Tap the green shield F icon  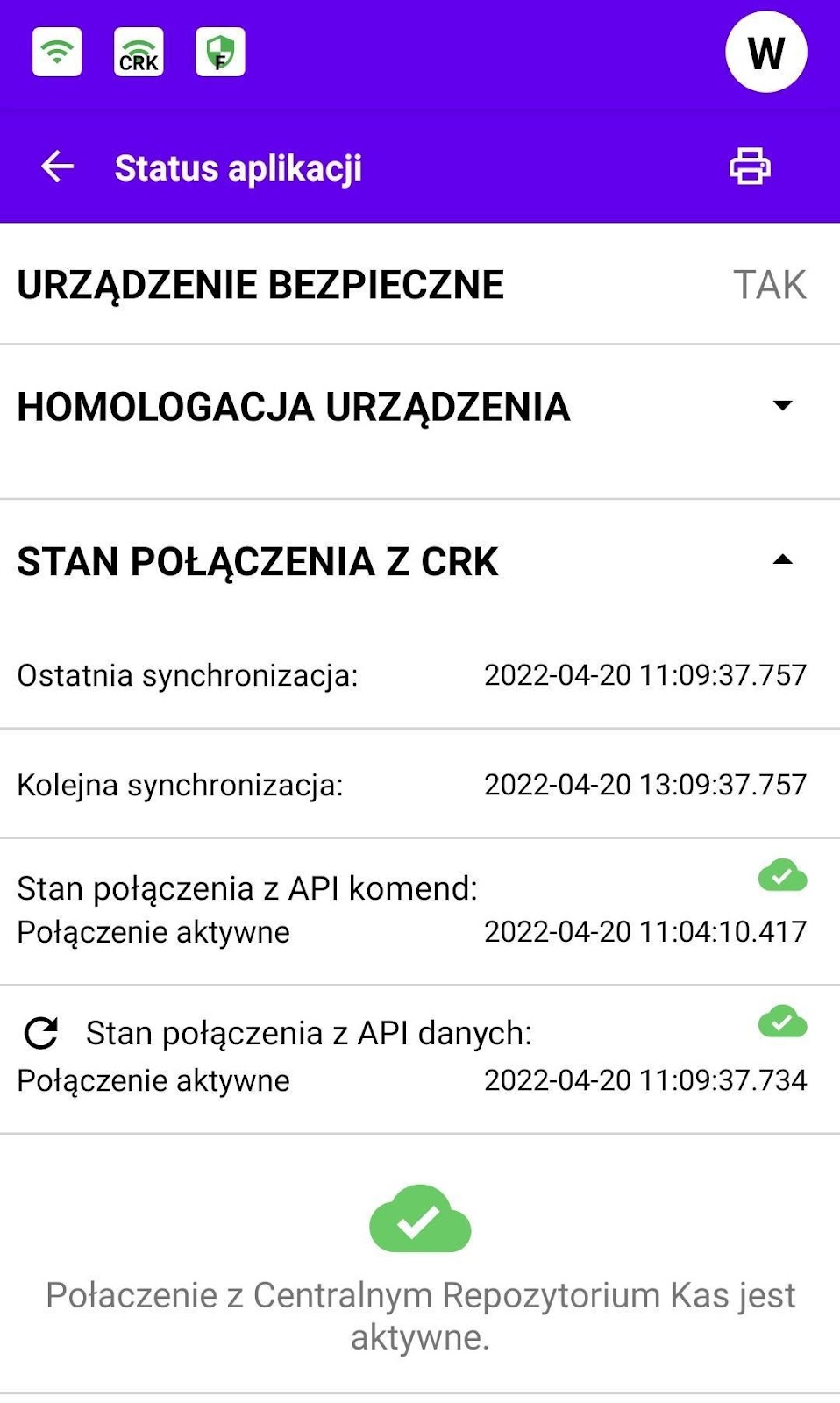(220, 52)
